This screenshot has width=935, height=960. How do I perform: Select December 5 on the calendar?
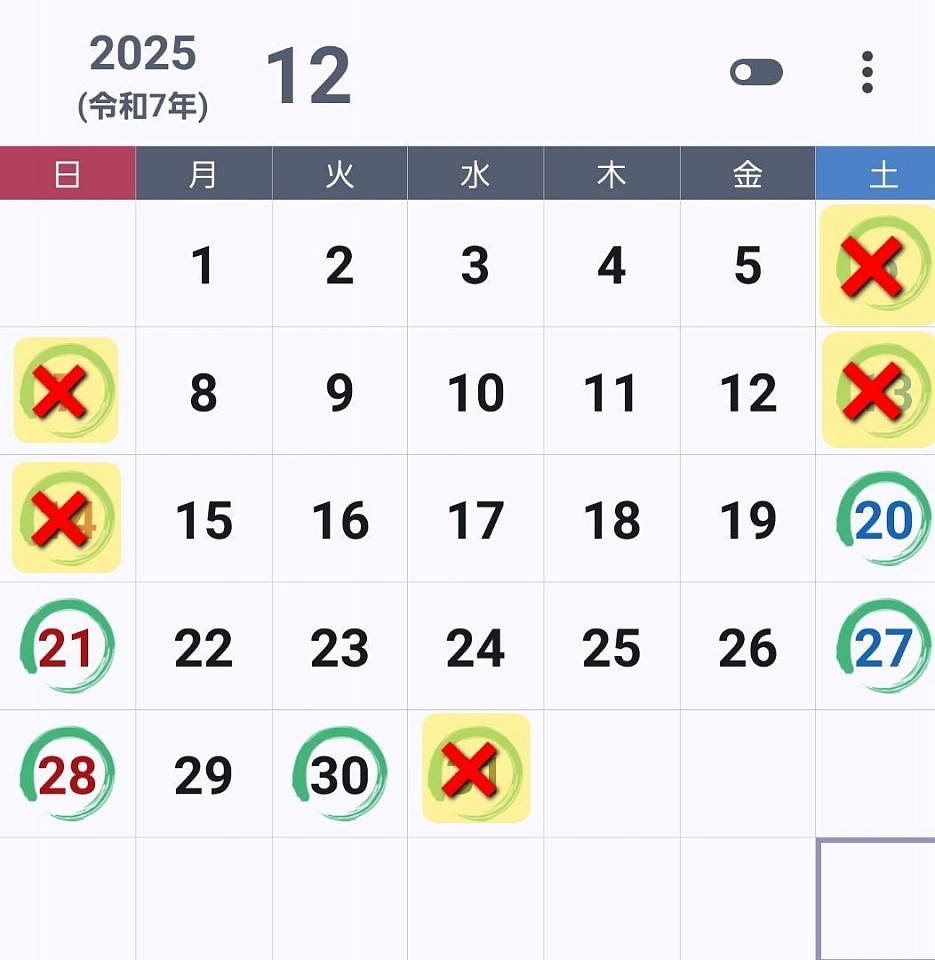[748, 266]
